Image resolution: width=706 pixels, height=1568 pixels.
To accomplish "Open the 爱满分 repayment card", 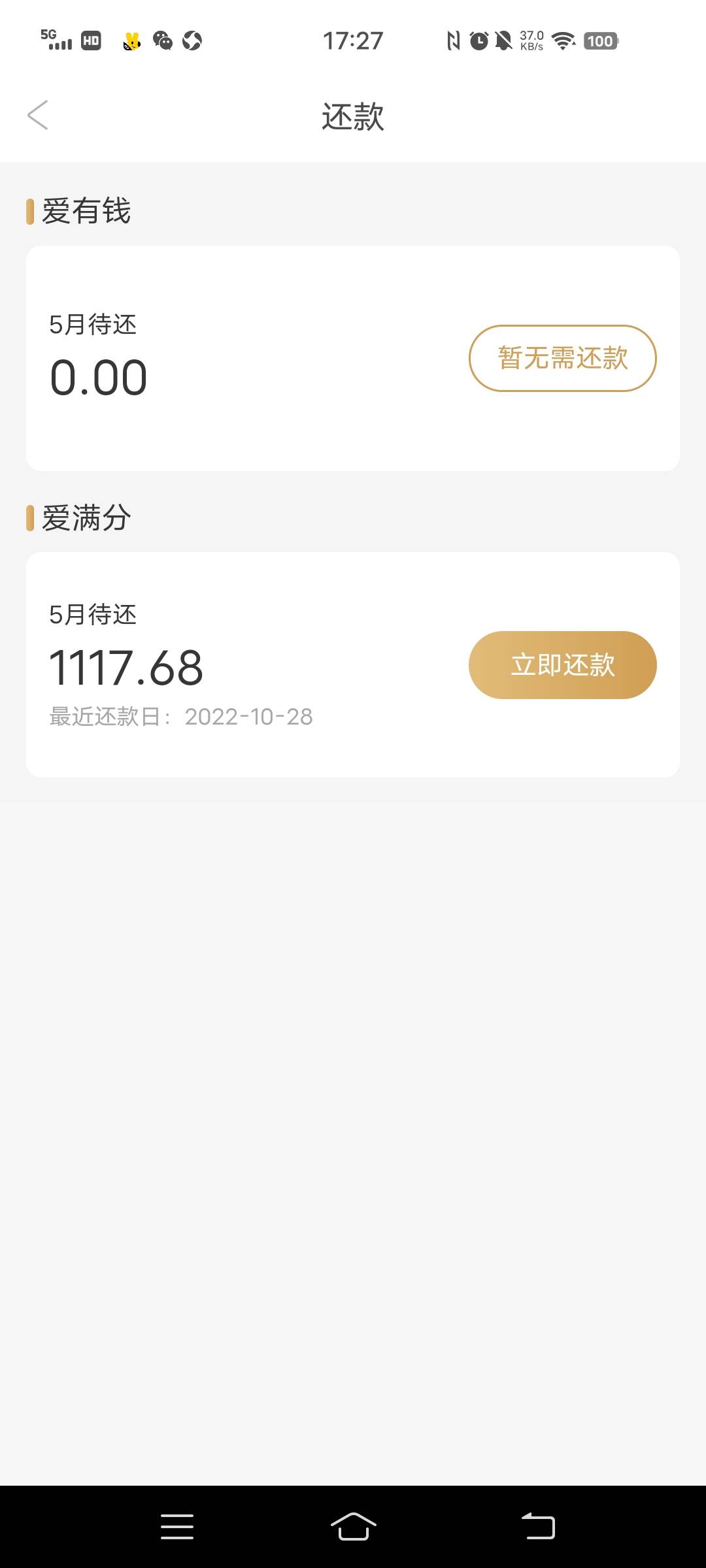I will (353, 664).
